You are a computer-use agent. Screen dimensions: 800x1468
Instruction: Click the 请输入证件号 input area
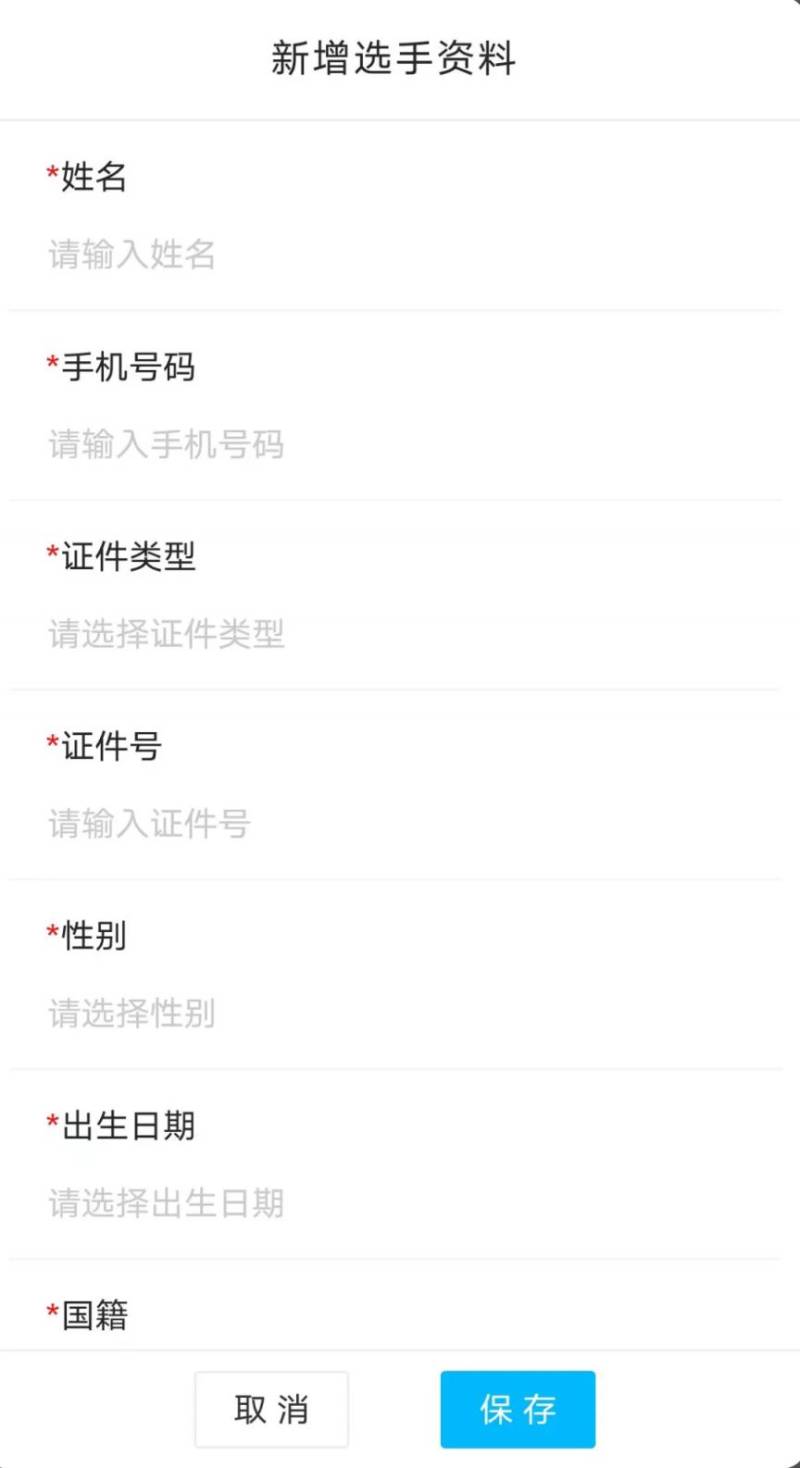[150, 823]
